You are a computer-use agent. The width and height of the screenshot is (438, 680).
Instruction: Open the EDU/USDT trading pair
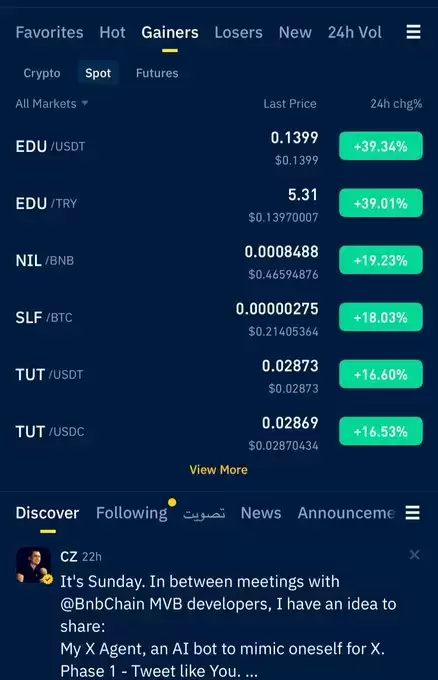(x=219, y=147)
